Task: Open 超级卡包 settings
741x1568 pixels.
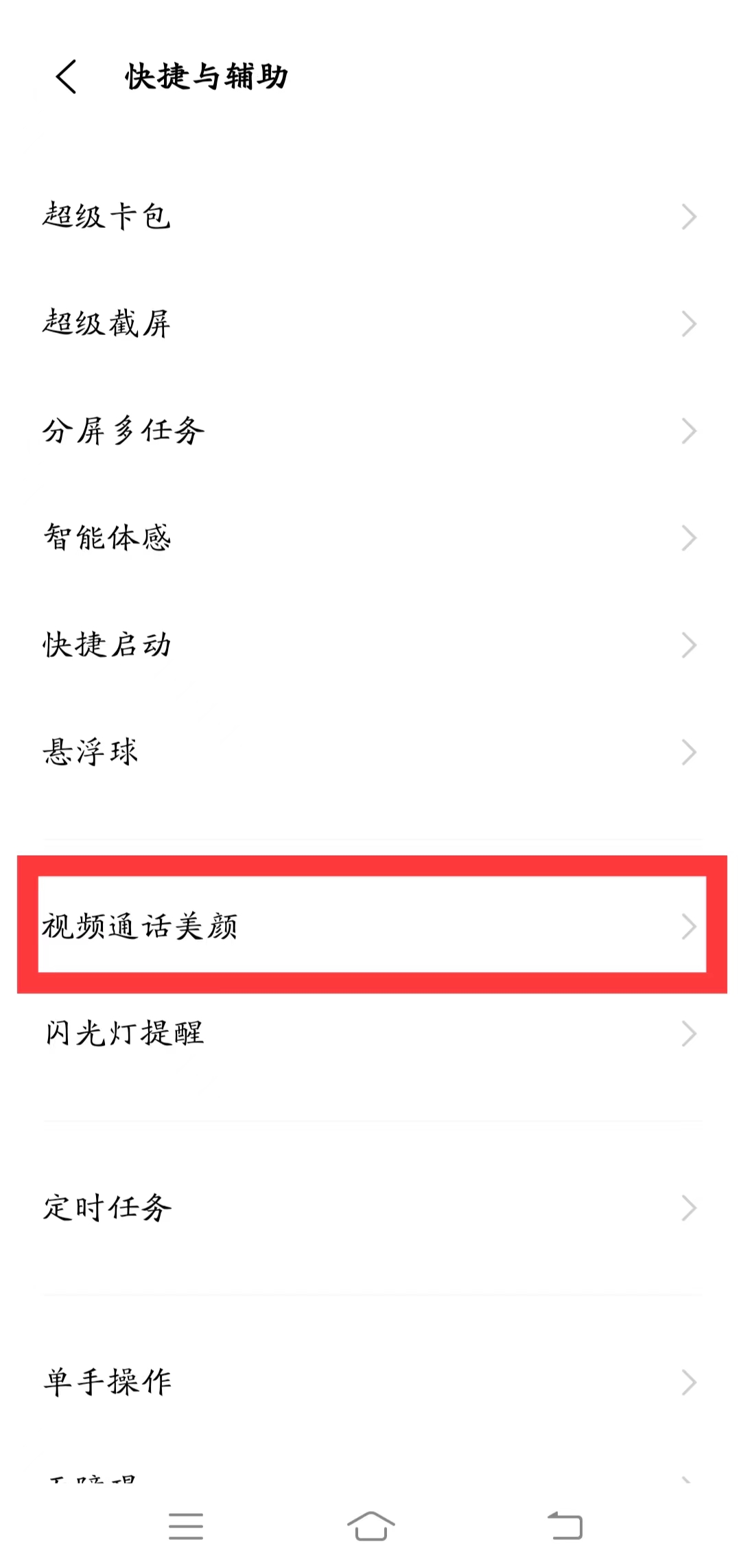Action: tap(370, 217)
